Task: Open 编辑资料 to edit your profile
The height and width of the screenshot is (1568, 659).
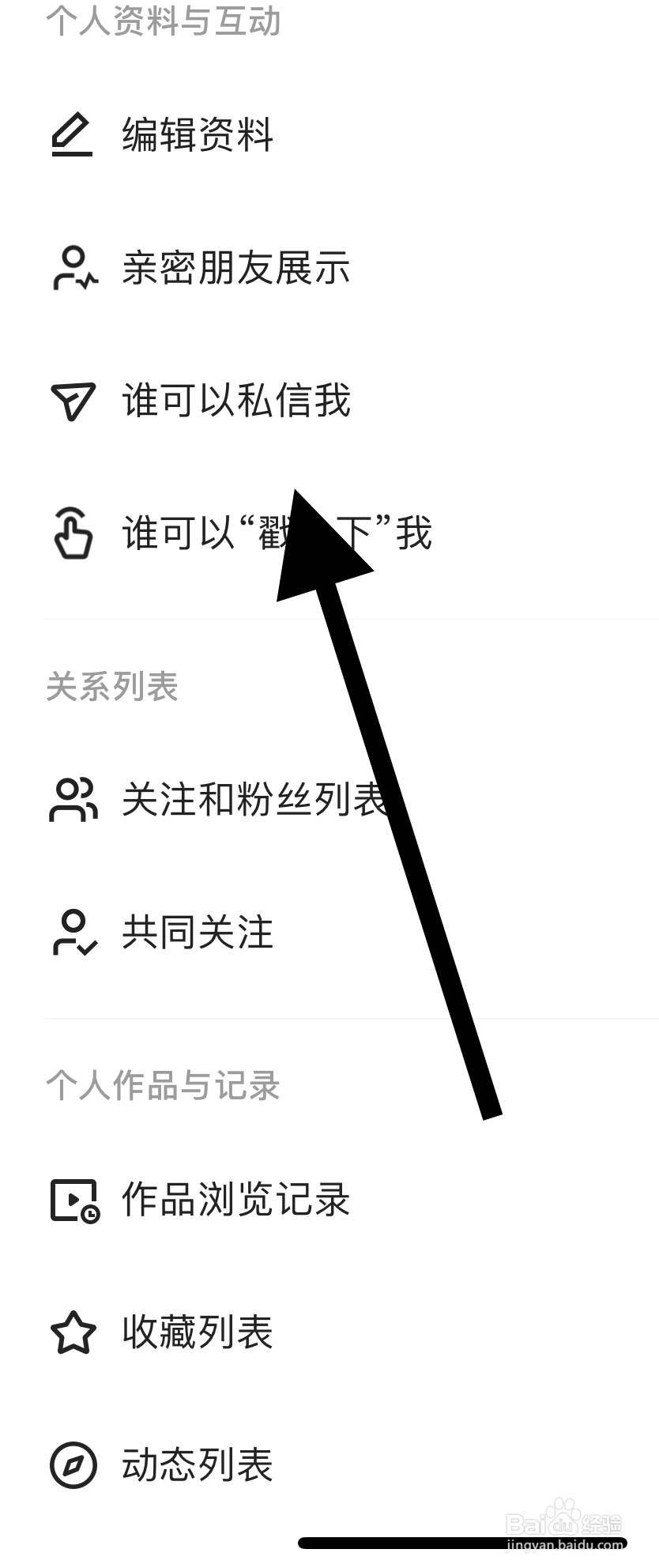Action: [x=198, y=134]
